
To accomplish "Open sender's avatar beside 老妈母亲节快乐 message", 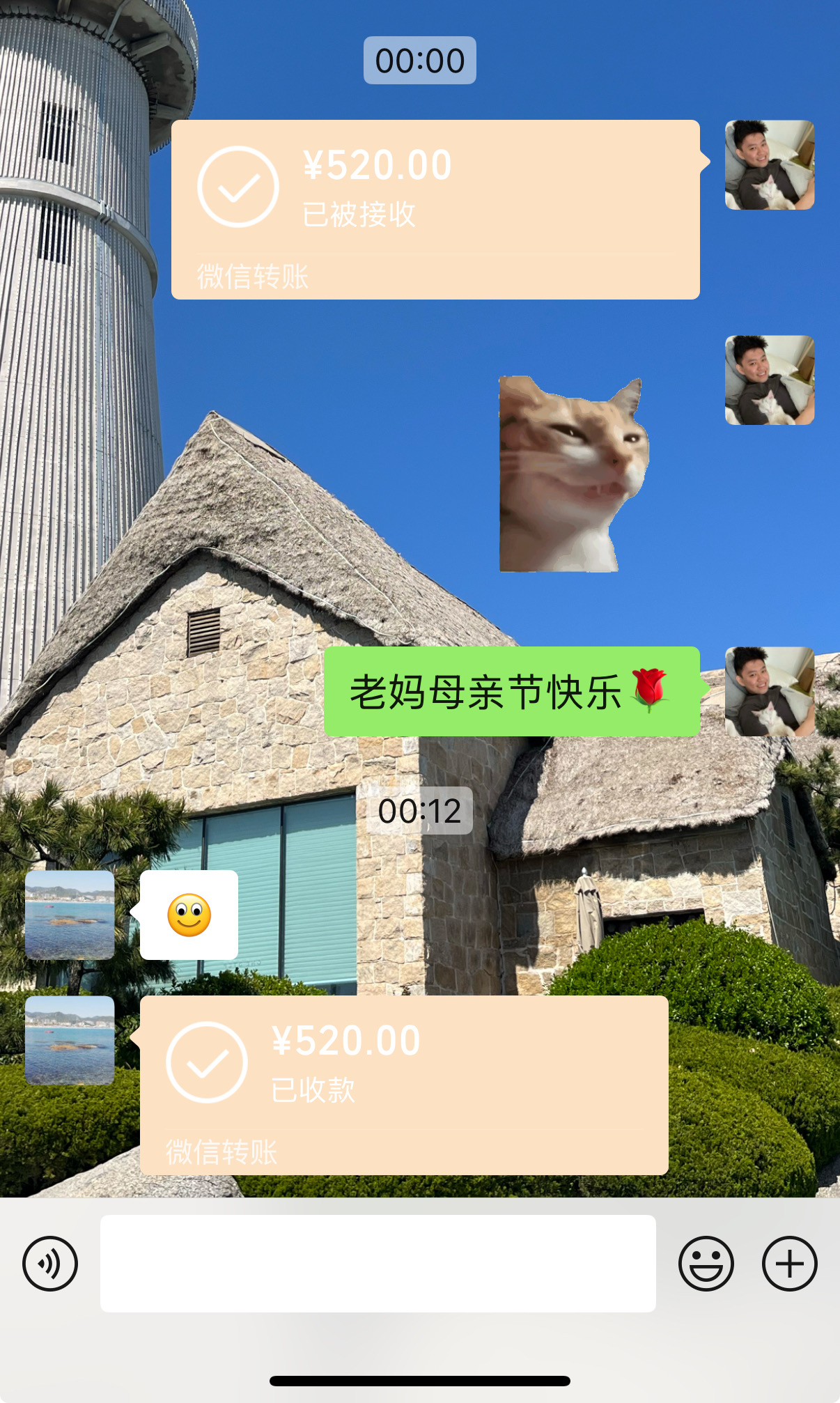I will [770, 692].
